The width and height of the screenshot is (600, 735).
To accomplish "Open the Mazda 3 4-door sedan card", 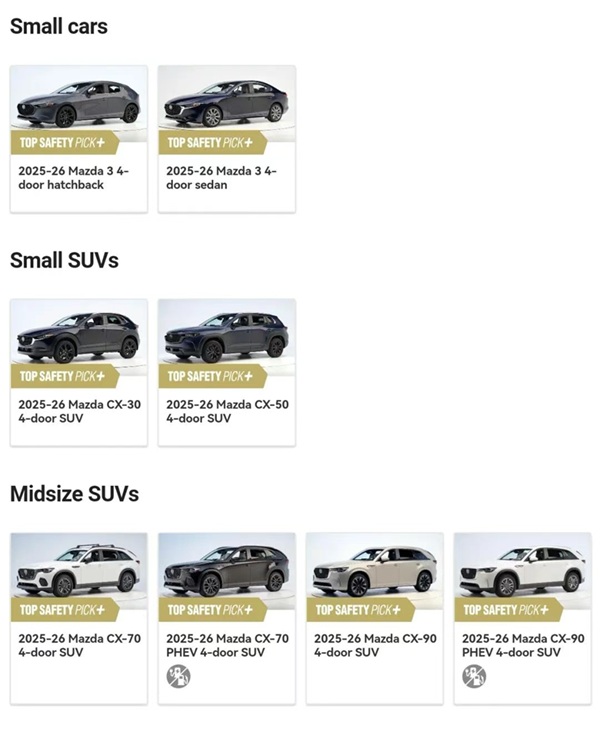I will pyautogui.click(x=226, y=139).
